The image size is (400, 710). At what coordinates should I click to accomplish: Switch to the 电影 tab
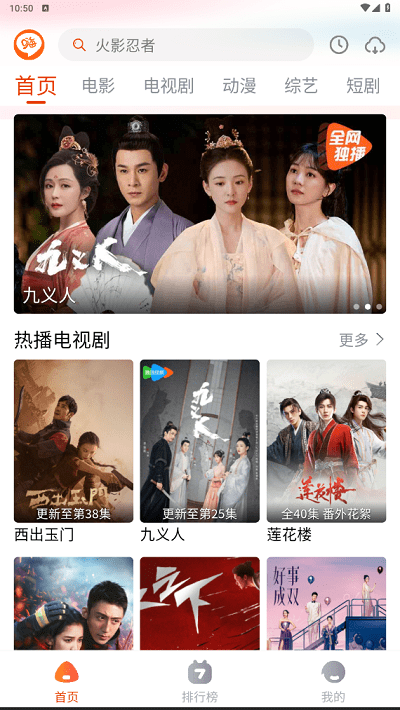click(98, 86)
